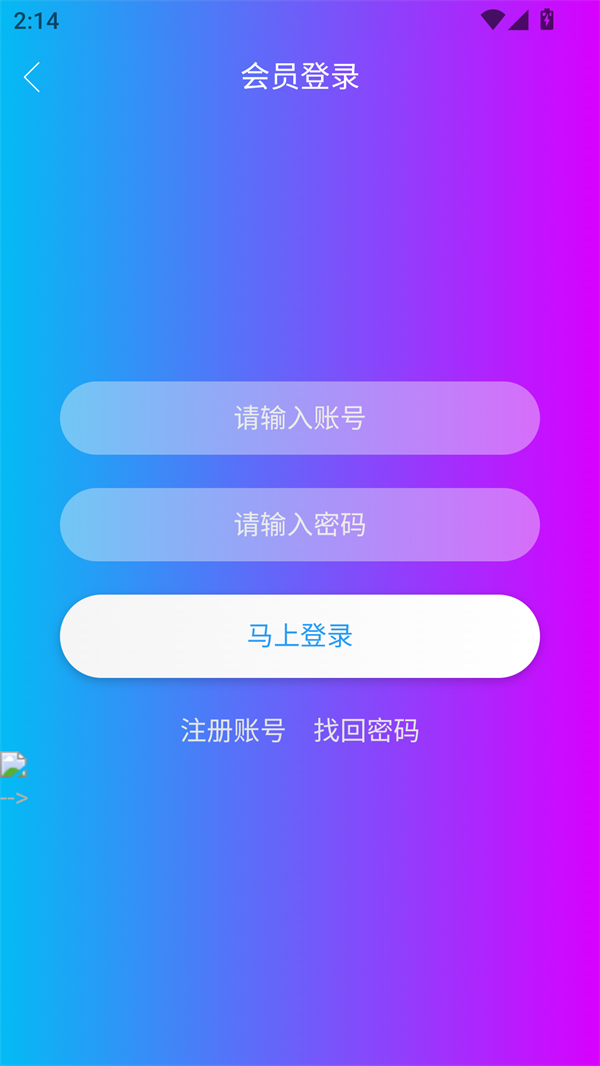600x1066 pixels.
Task: Tap the 马上登录 login button
Action: (300, 636)
